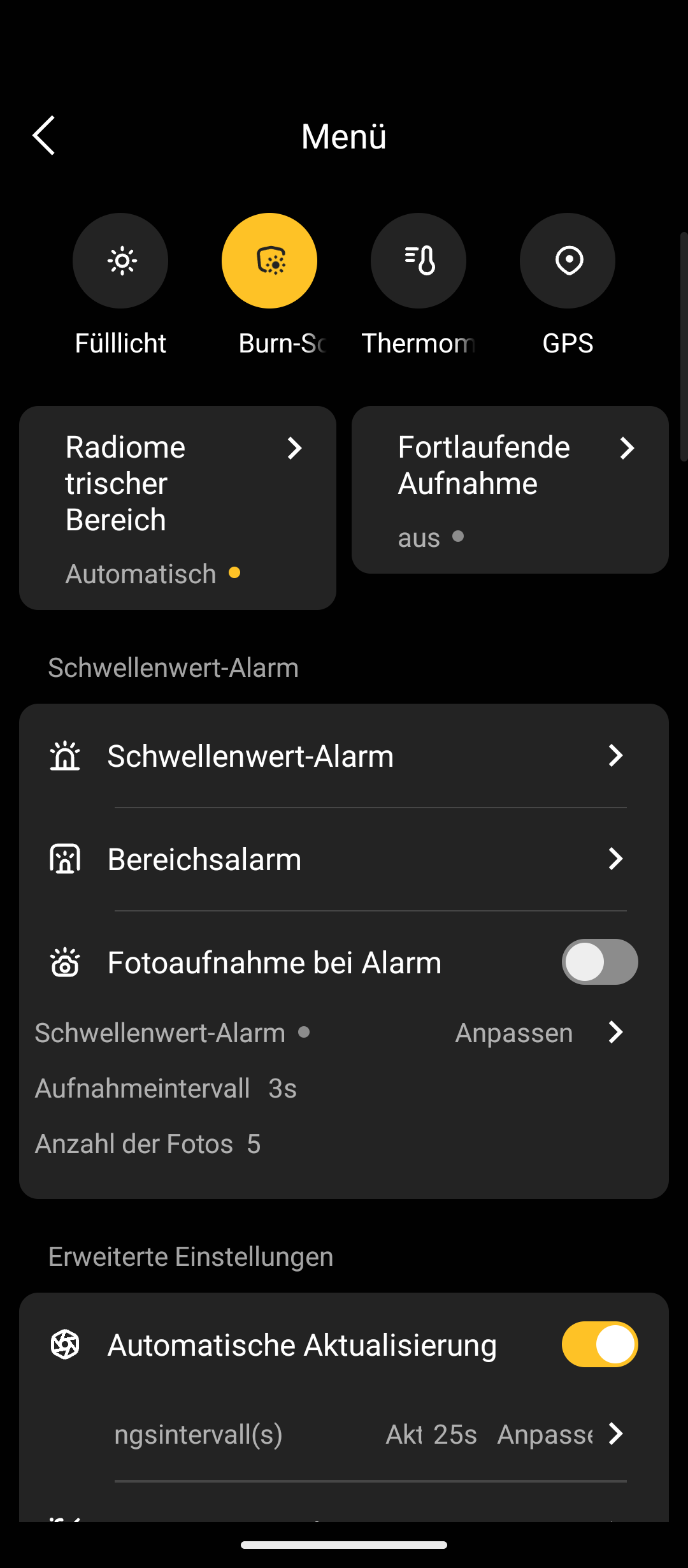Open Fortlaufende Aufnahme settings
The image size is (688, 1568).
click(x=510, y=490)
